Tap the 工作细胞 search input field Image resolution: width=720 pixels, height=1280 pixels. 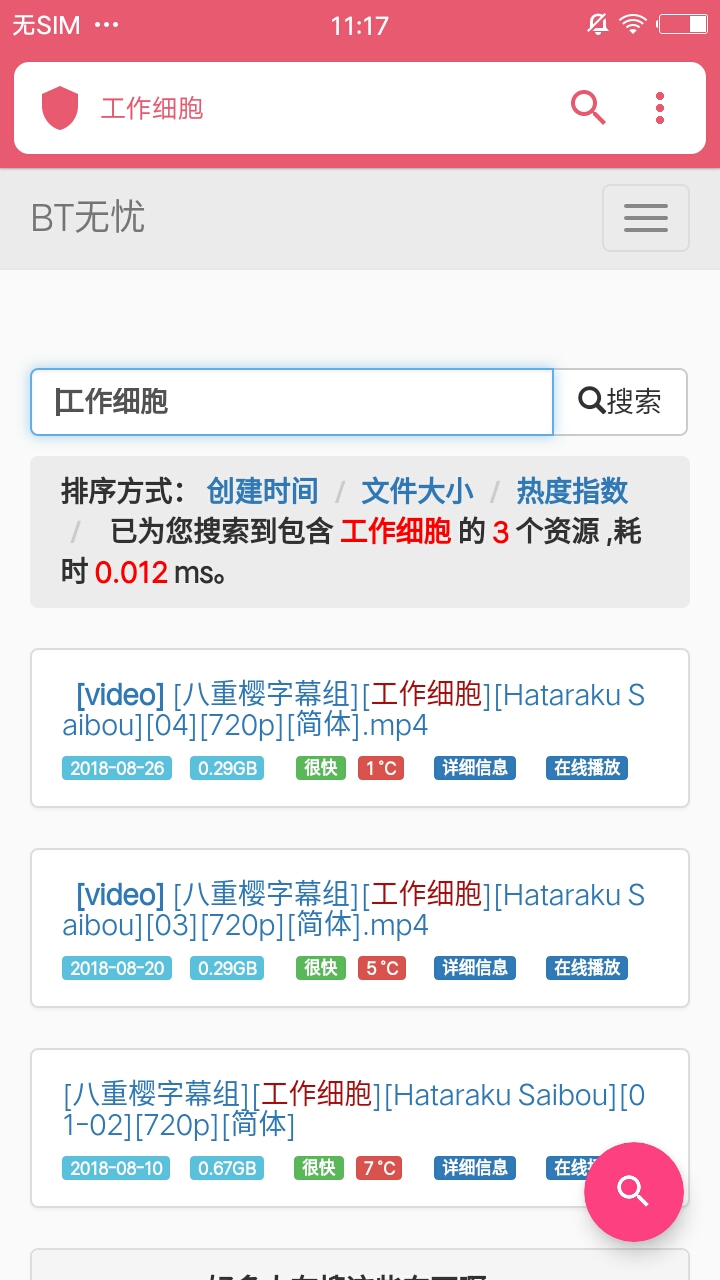click(x=291, y=401)
